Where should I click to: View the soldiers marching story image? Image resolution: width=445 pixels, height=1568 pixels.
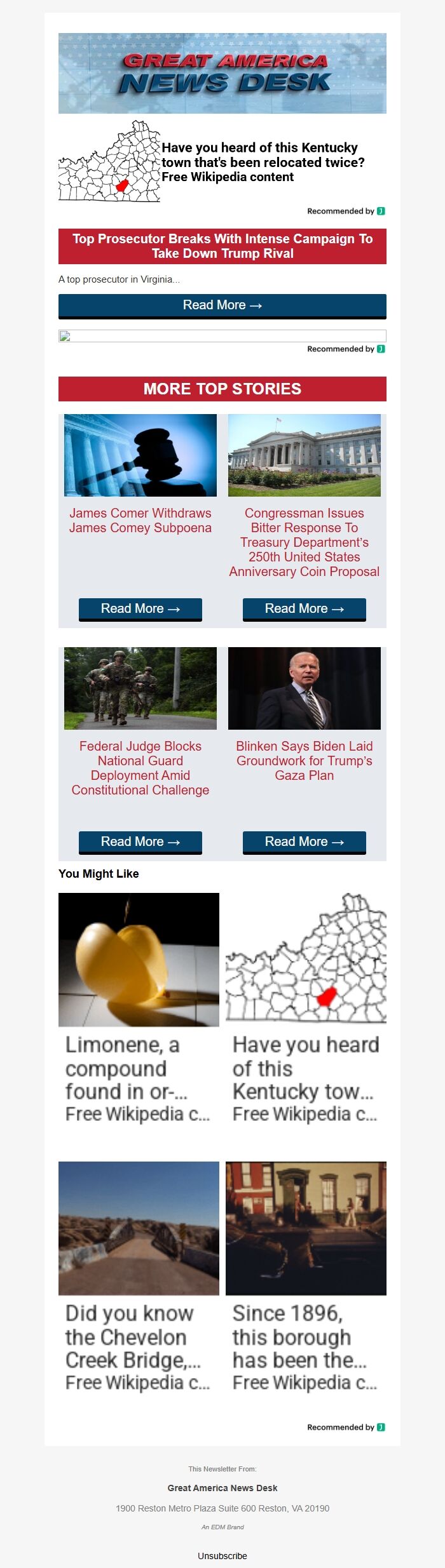coord(140,688)
